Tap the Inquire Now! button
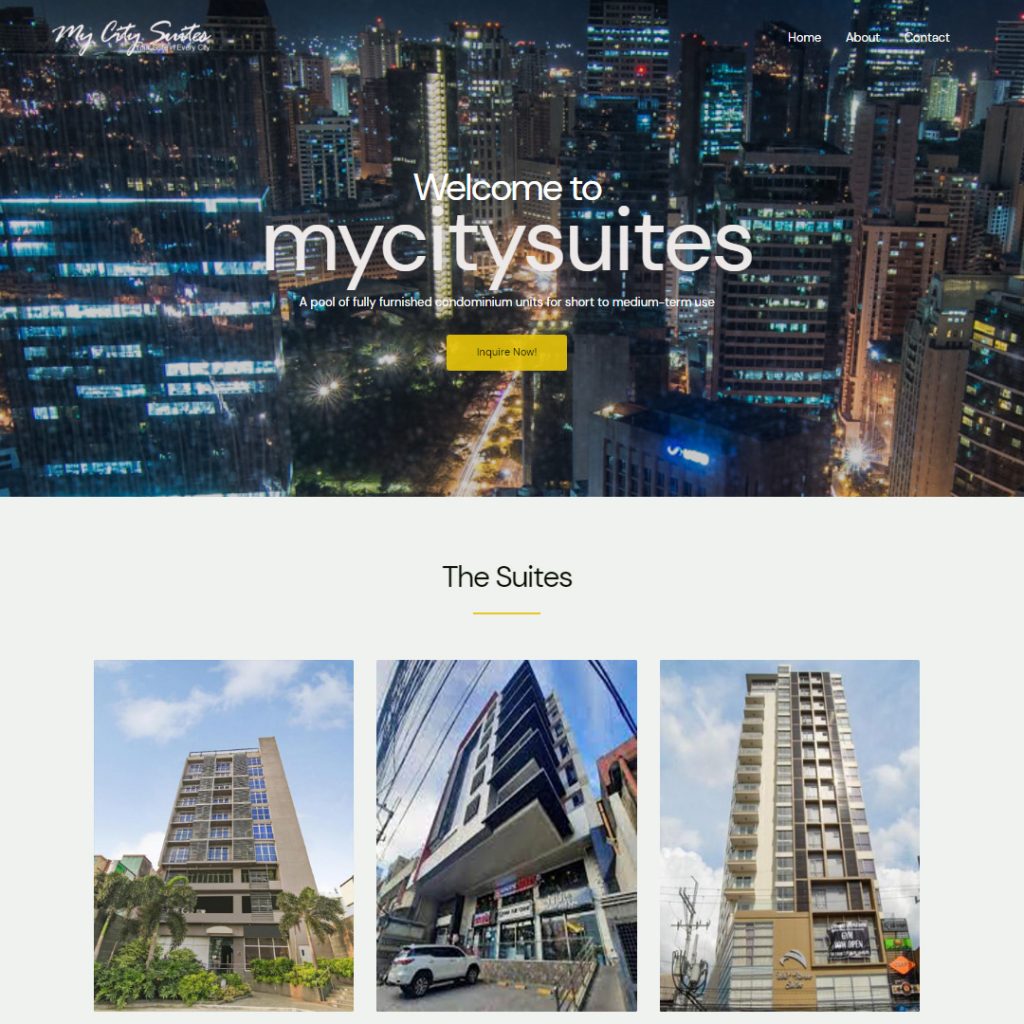This screenshot has height=1024, width=1024. (506, 353)
